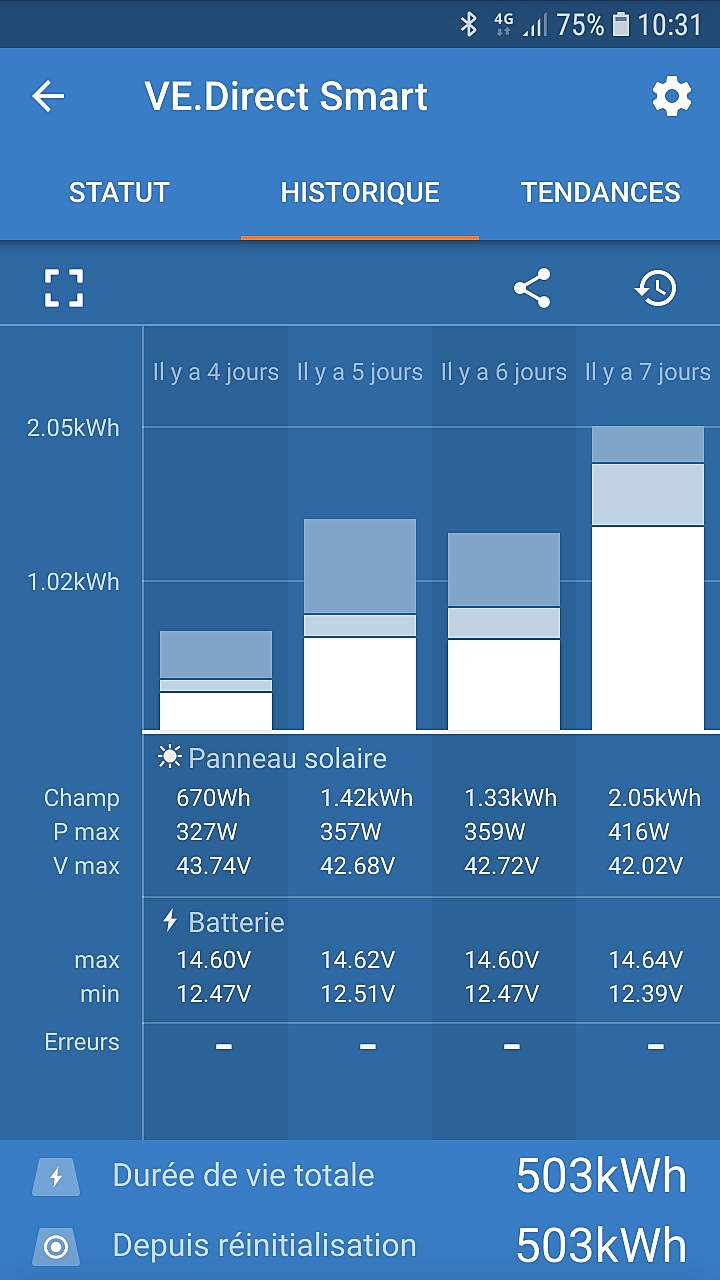Go back with the arrow icon
The image size is (720, 1280).
48,96
